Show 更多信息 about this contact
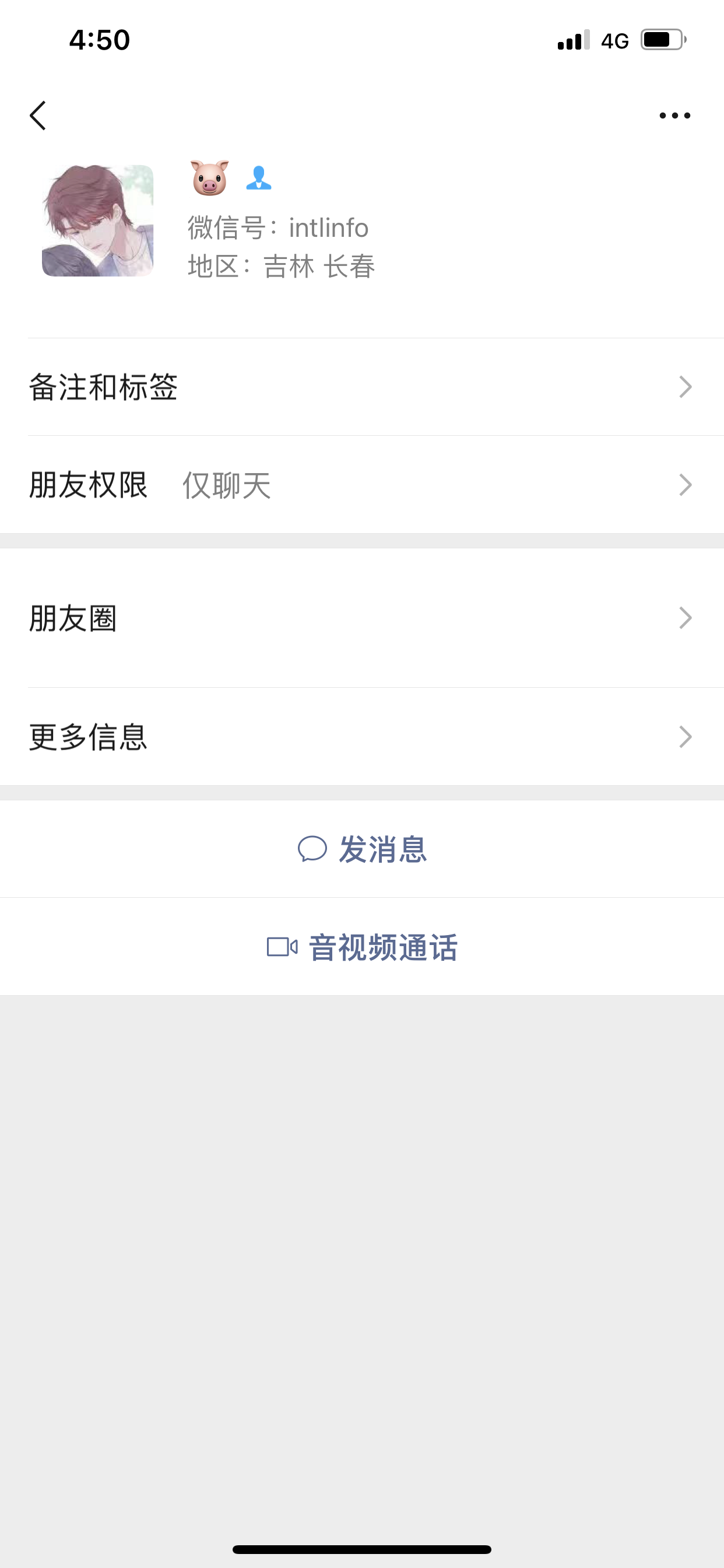This screenshot has width=724, height=1568. [x=361, y=737]
